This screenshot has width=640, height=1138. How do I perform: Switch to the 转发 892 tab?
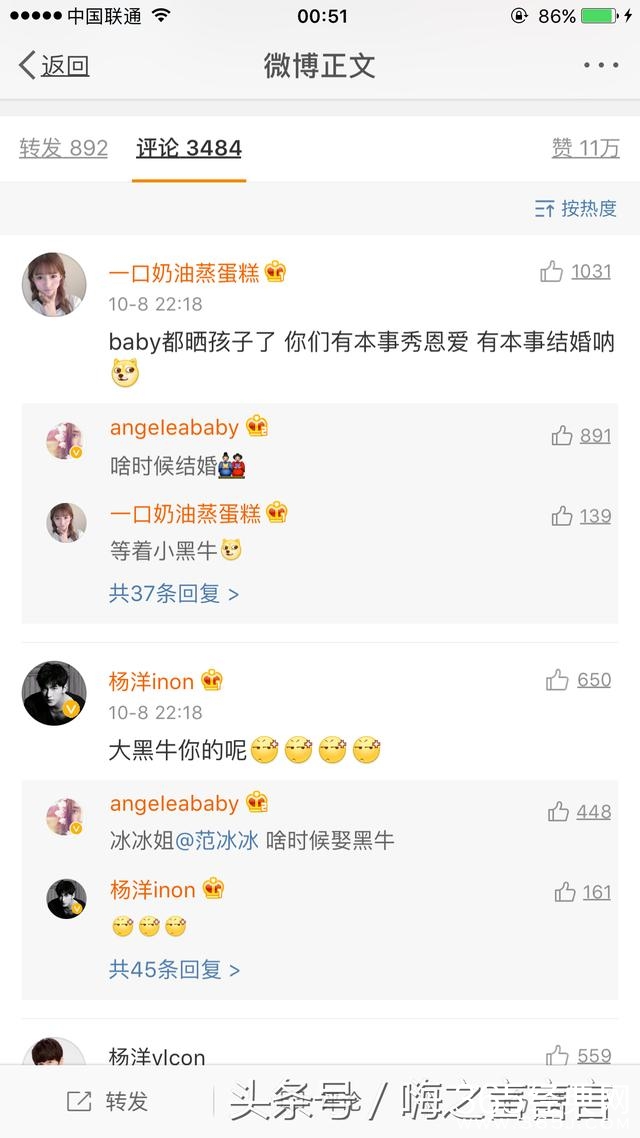[63, 148]
